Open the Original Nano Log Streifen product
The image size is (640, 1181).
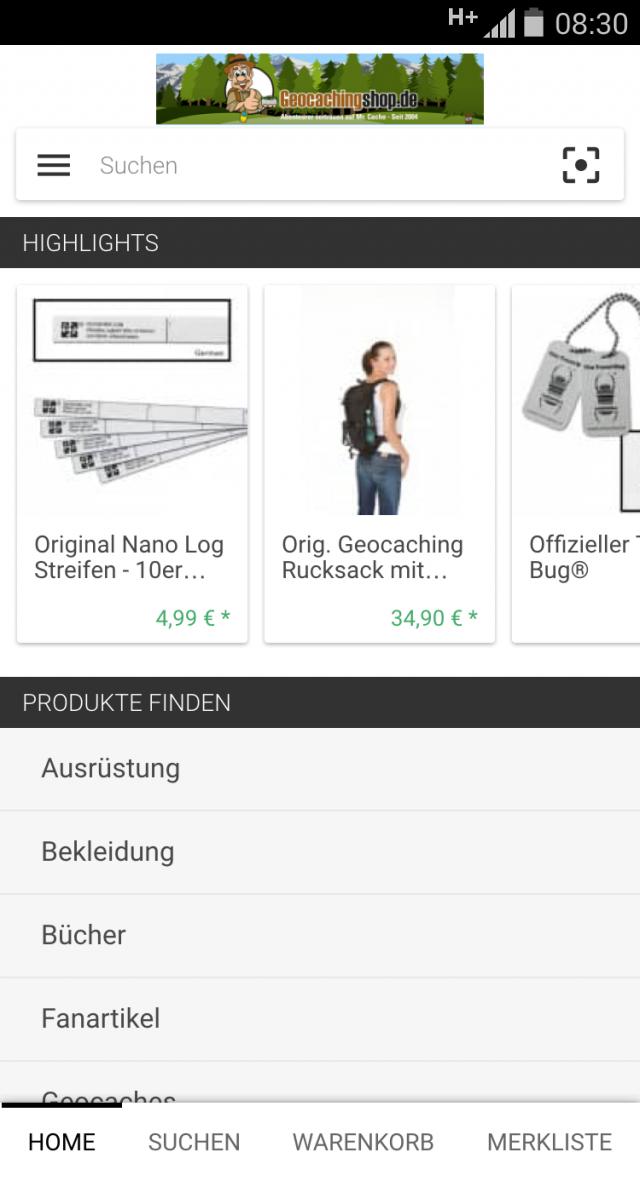(132, 463)
